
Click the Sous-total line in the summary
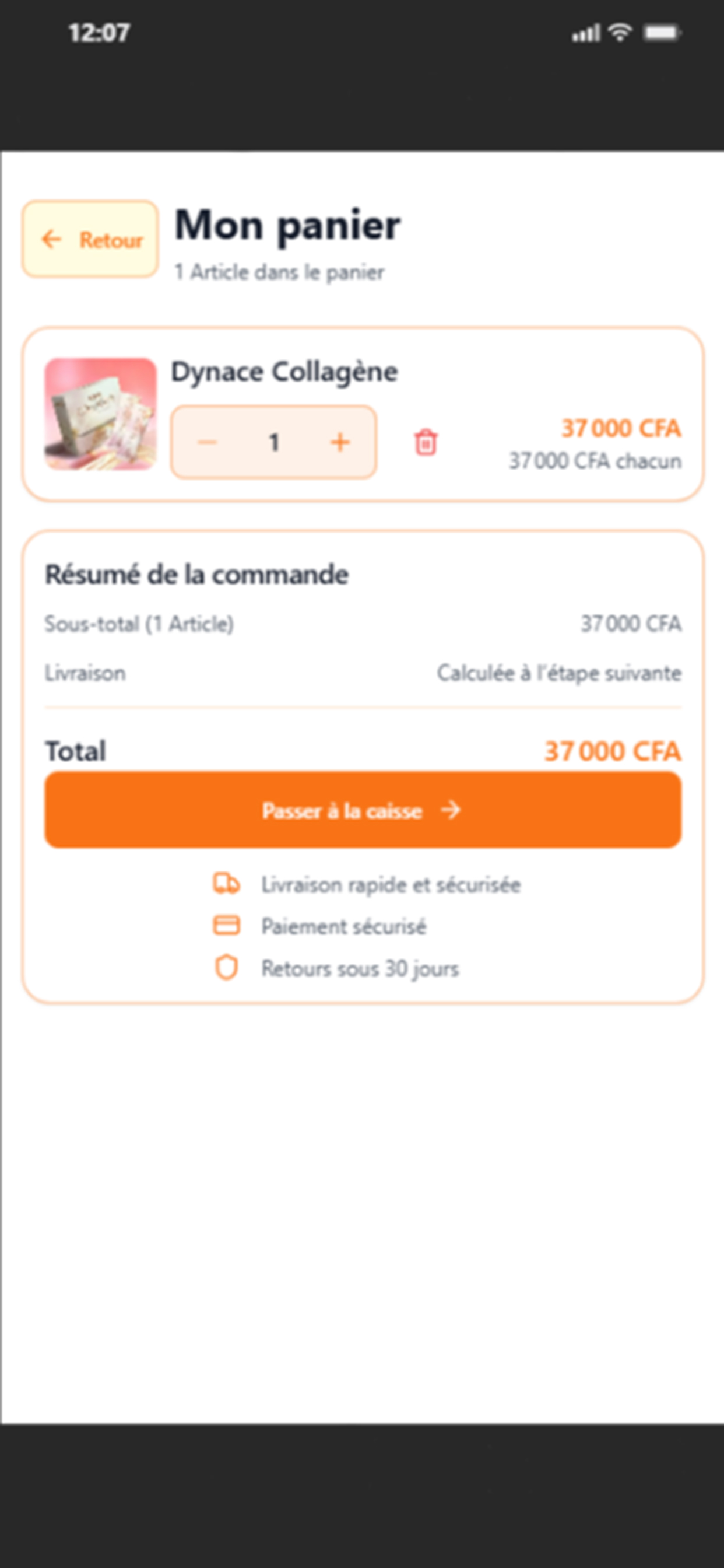[x=139, y=624]
